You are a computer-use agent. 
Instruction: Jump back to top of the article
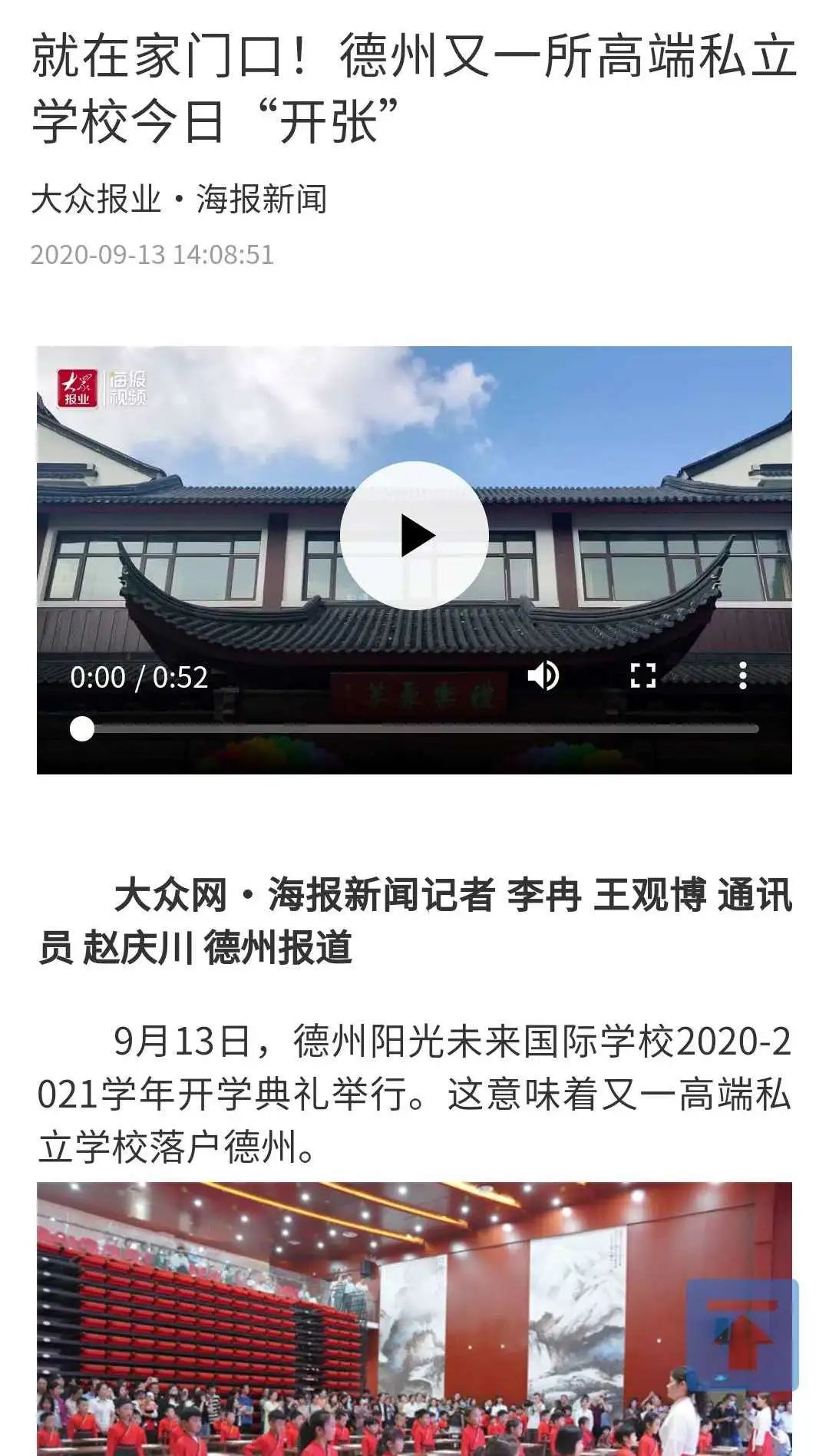741,1335
